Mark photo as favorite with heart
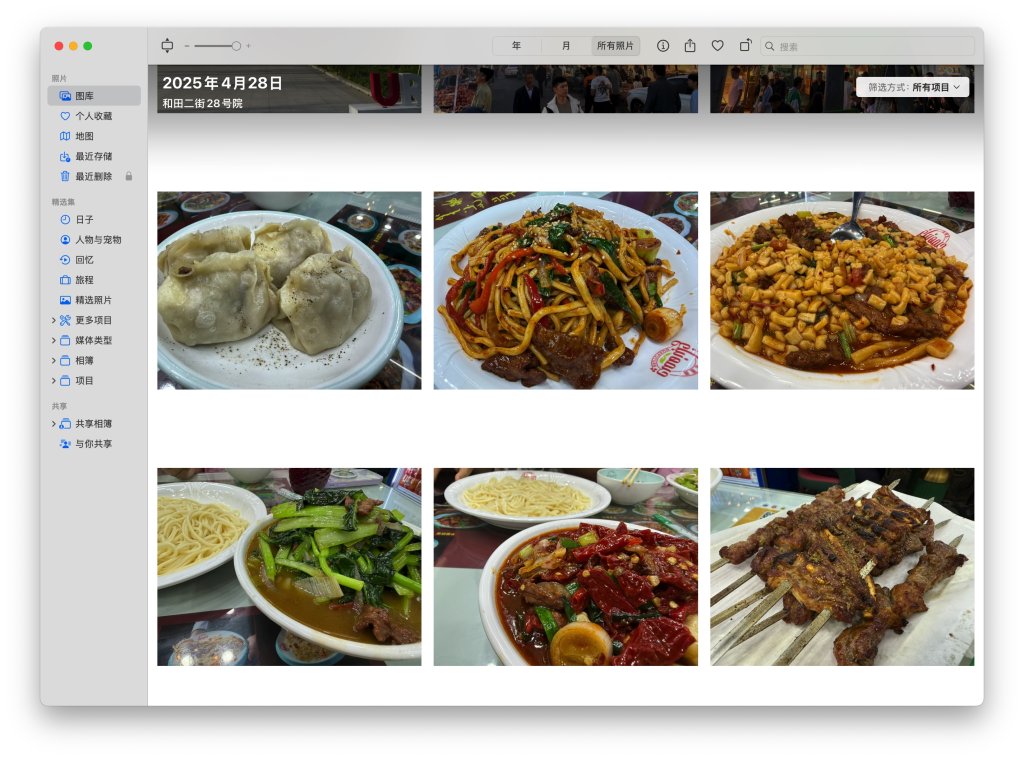Viewport: 1024px width, 759px height. tap(717, 46)
